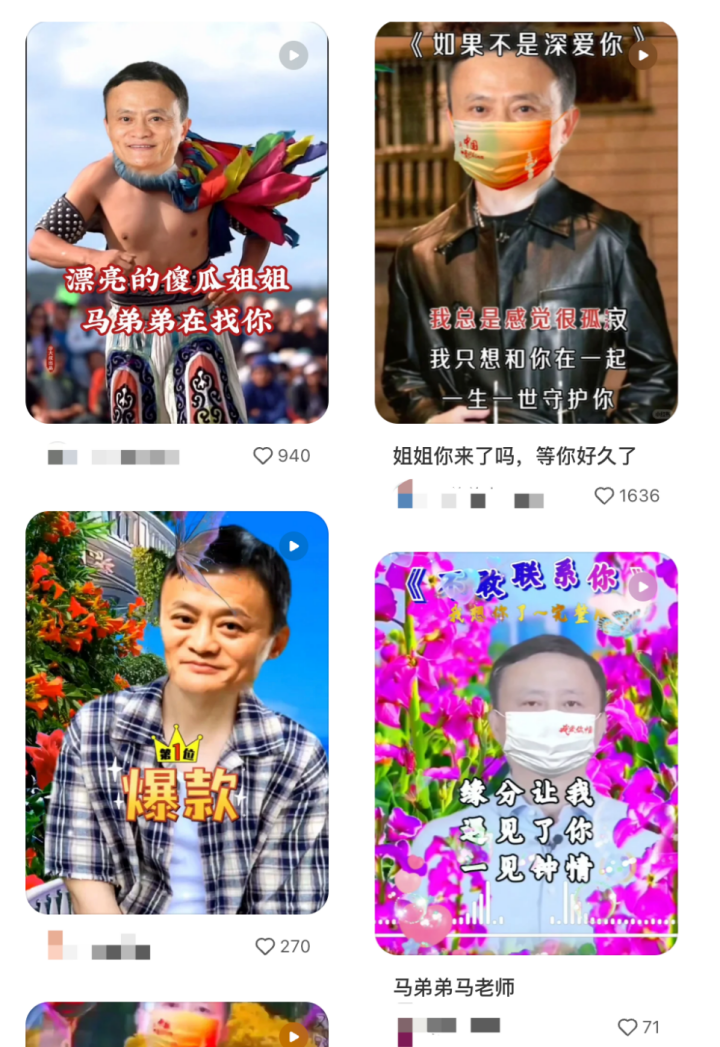Like the post with 270 likes
Screen dimensions: 720x1047
pos(265,946)
